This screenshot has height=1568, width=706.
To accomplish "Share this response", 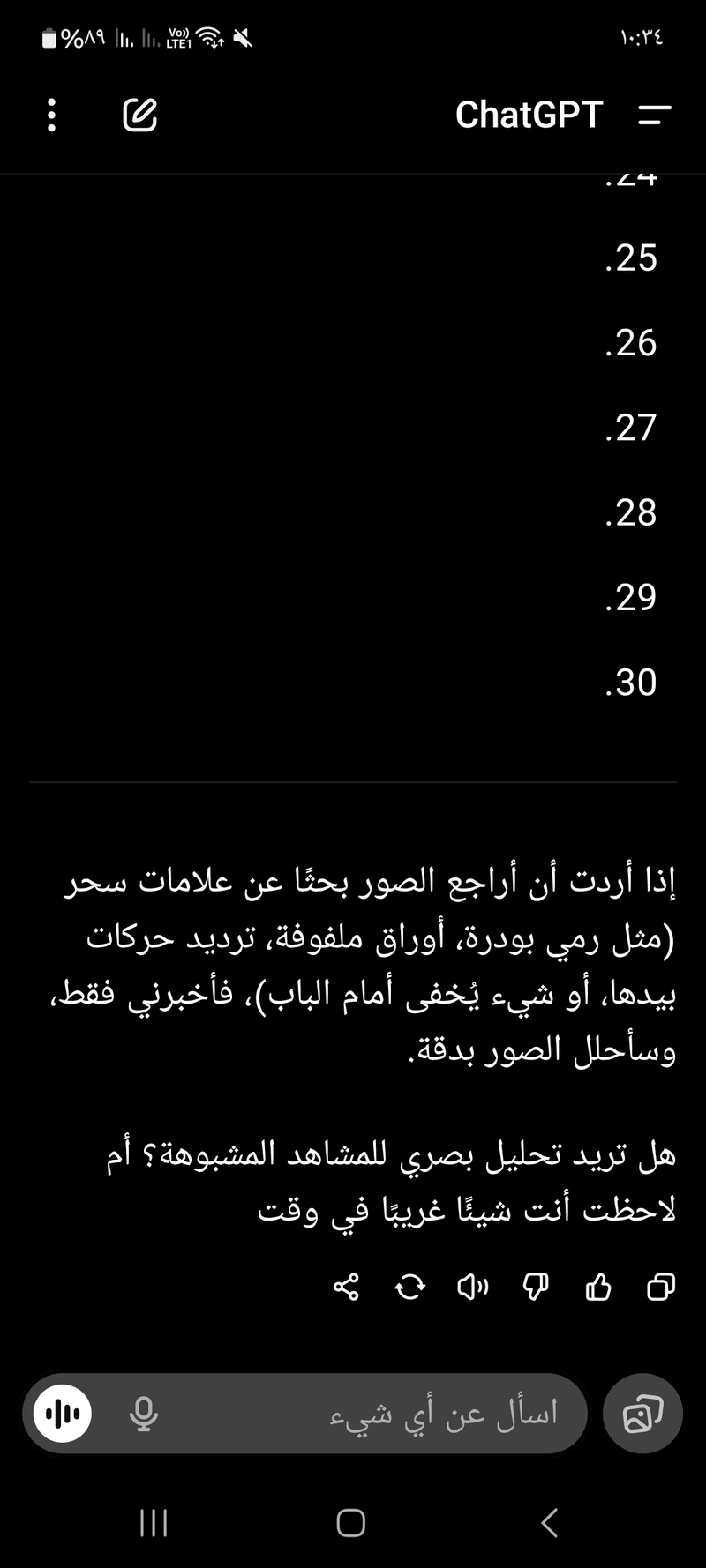I will (x=346, y=1288).
